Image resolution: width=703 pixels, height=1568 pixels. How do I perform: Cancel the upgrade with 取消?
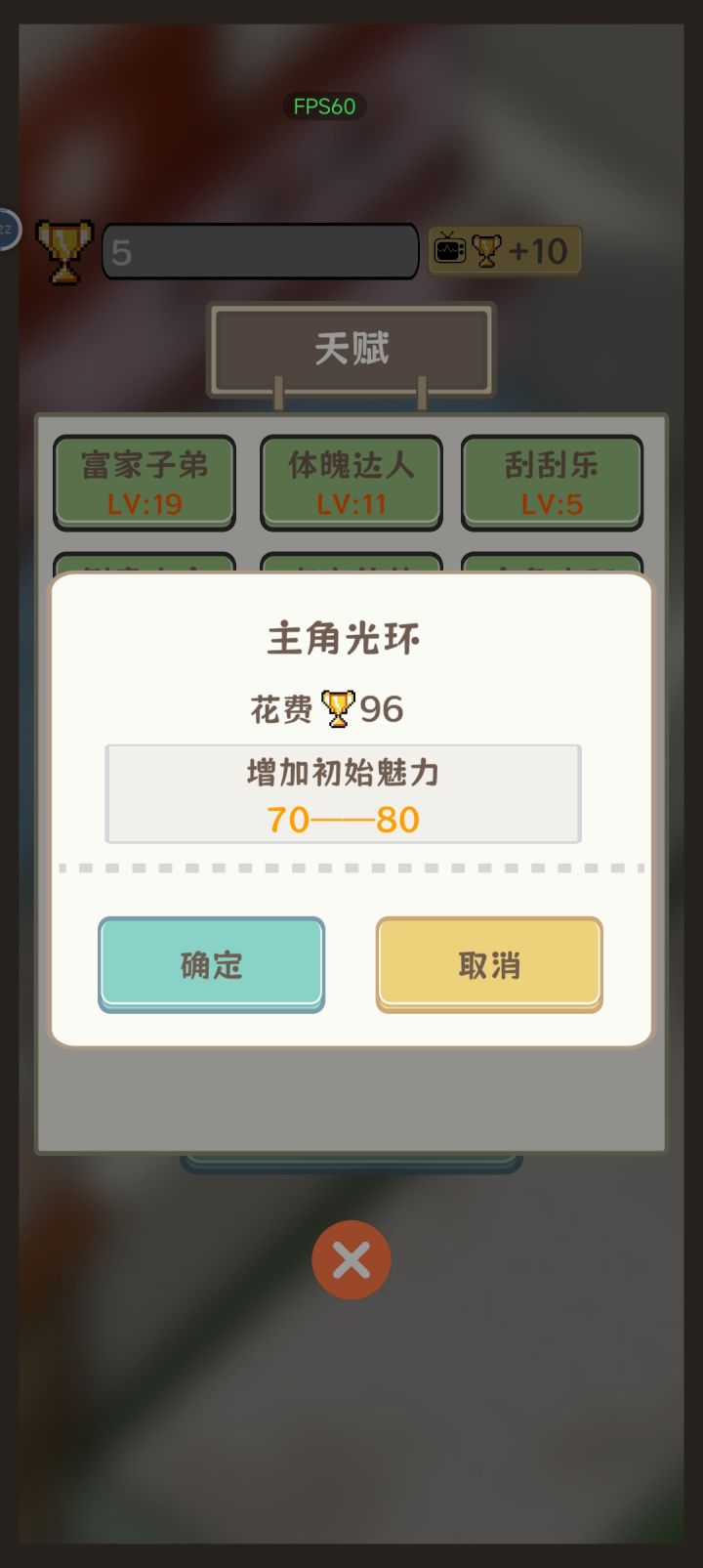tap(488, 963)
